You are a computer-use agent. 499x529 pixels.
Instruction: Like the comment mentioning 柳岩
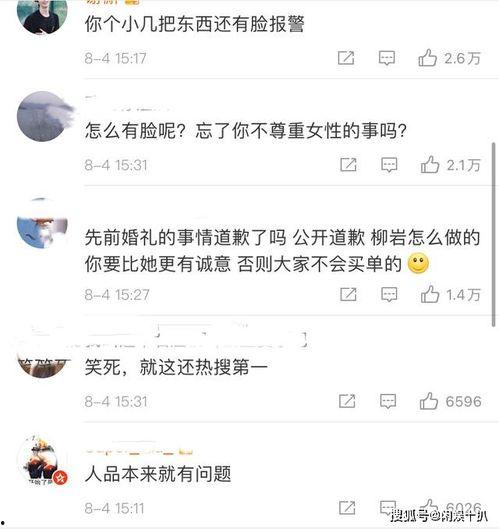[x=430, y=294]
